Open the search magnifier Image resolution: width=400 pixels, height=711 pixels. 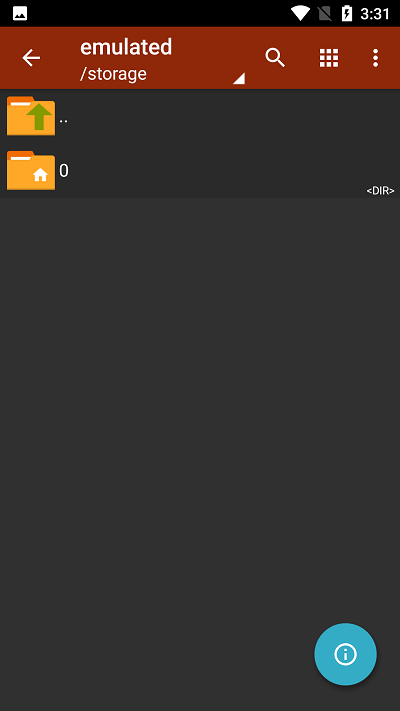coord(275,58)
